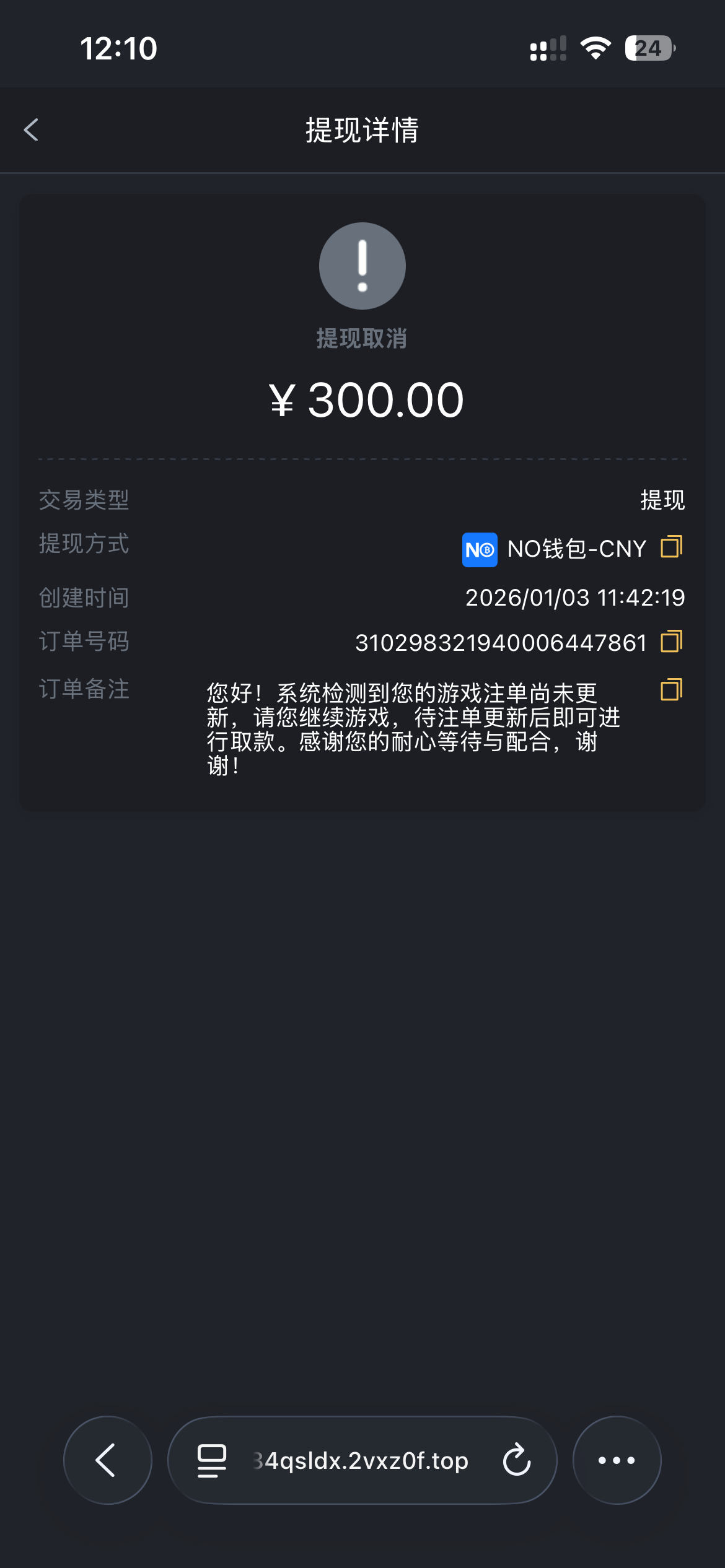Screen dimensions: 725x1568
Task: Tap the address bar showing 2vxz0f.top
Action: click(362, 1460)
